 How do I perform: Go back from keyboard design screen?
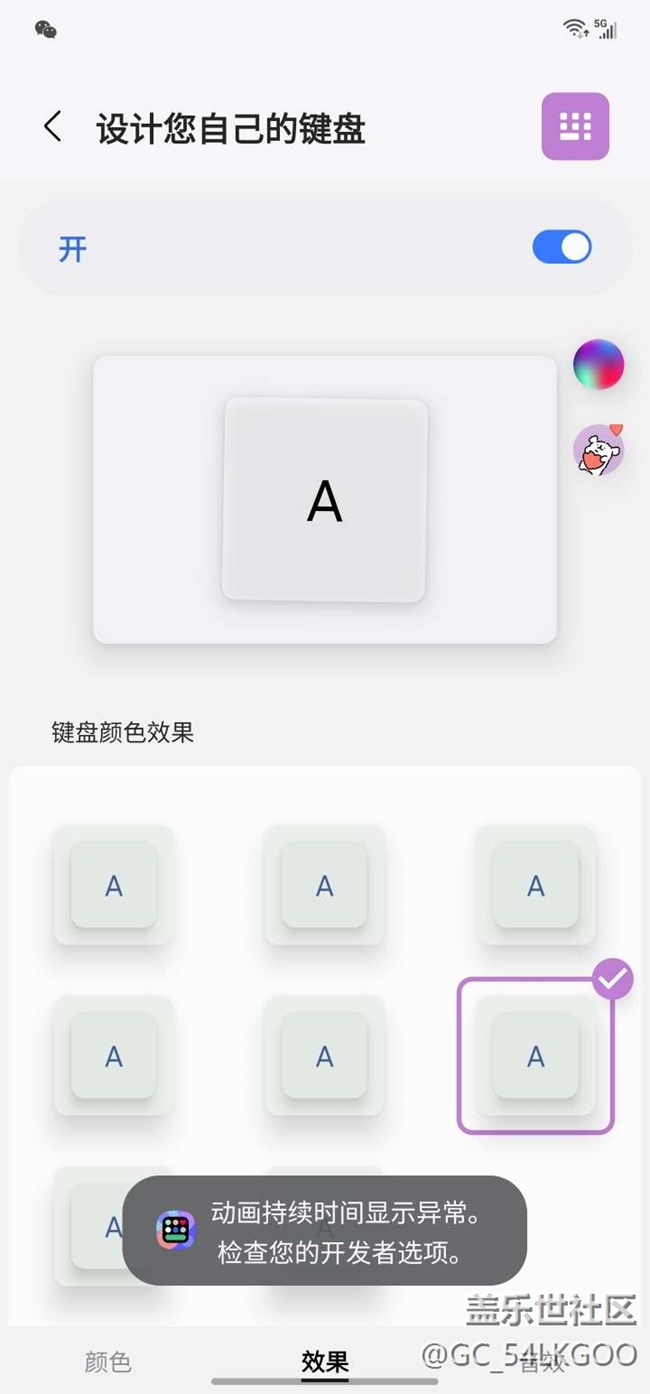coord(53,127)
